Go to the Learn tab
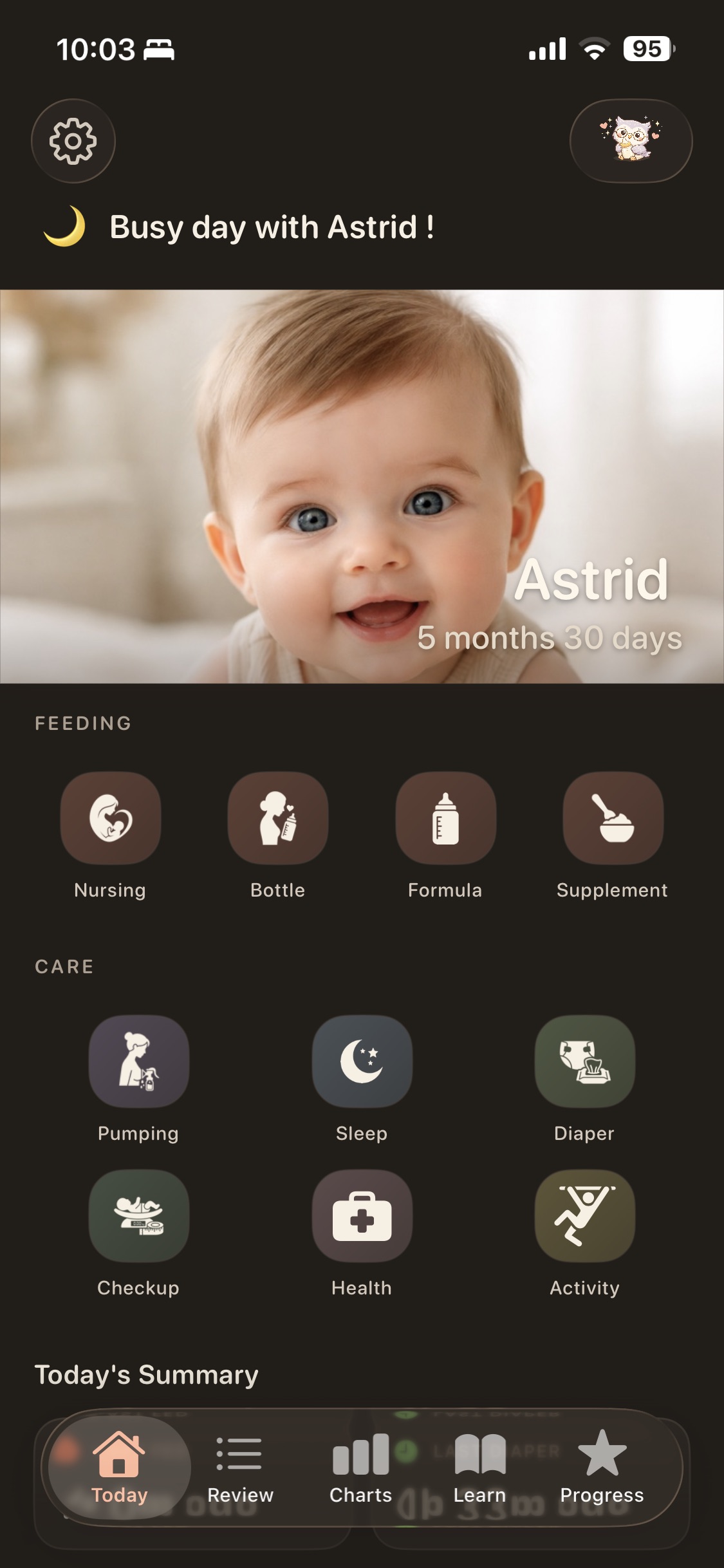Viewport: 724px width, 1568px height. [x=479, y=1468]
